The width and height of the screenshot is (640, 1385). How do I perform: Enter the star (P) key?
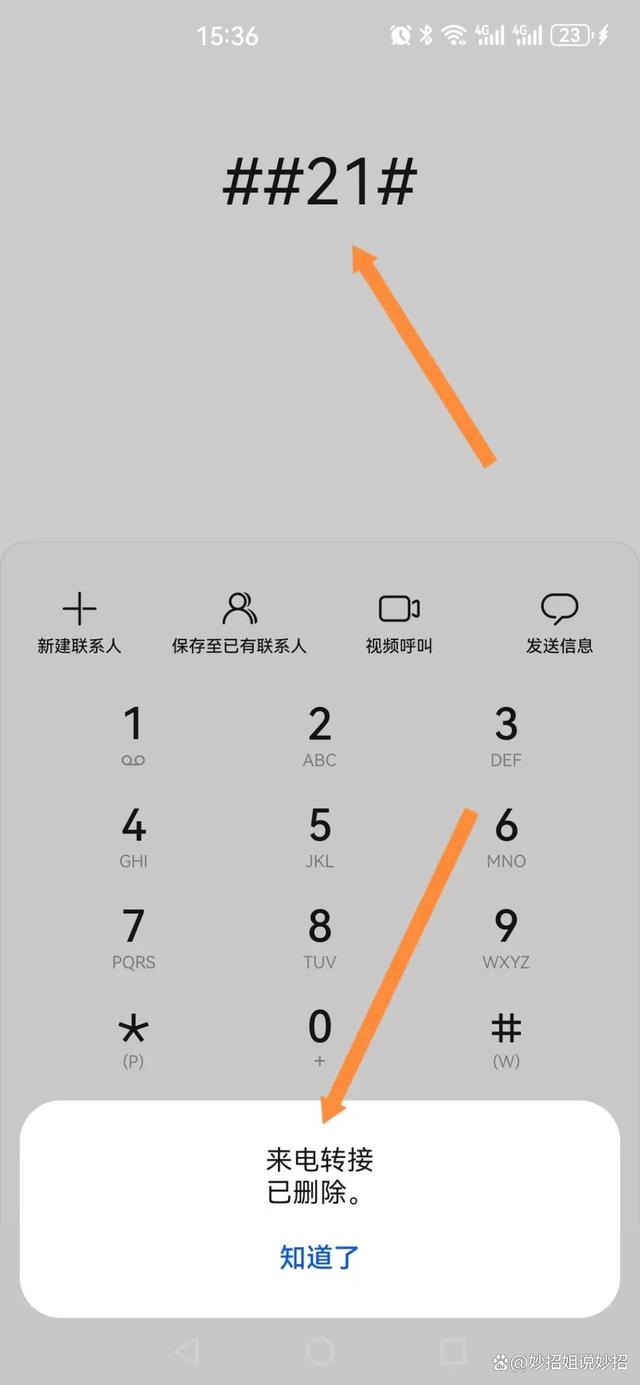[133, 1038]
